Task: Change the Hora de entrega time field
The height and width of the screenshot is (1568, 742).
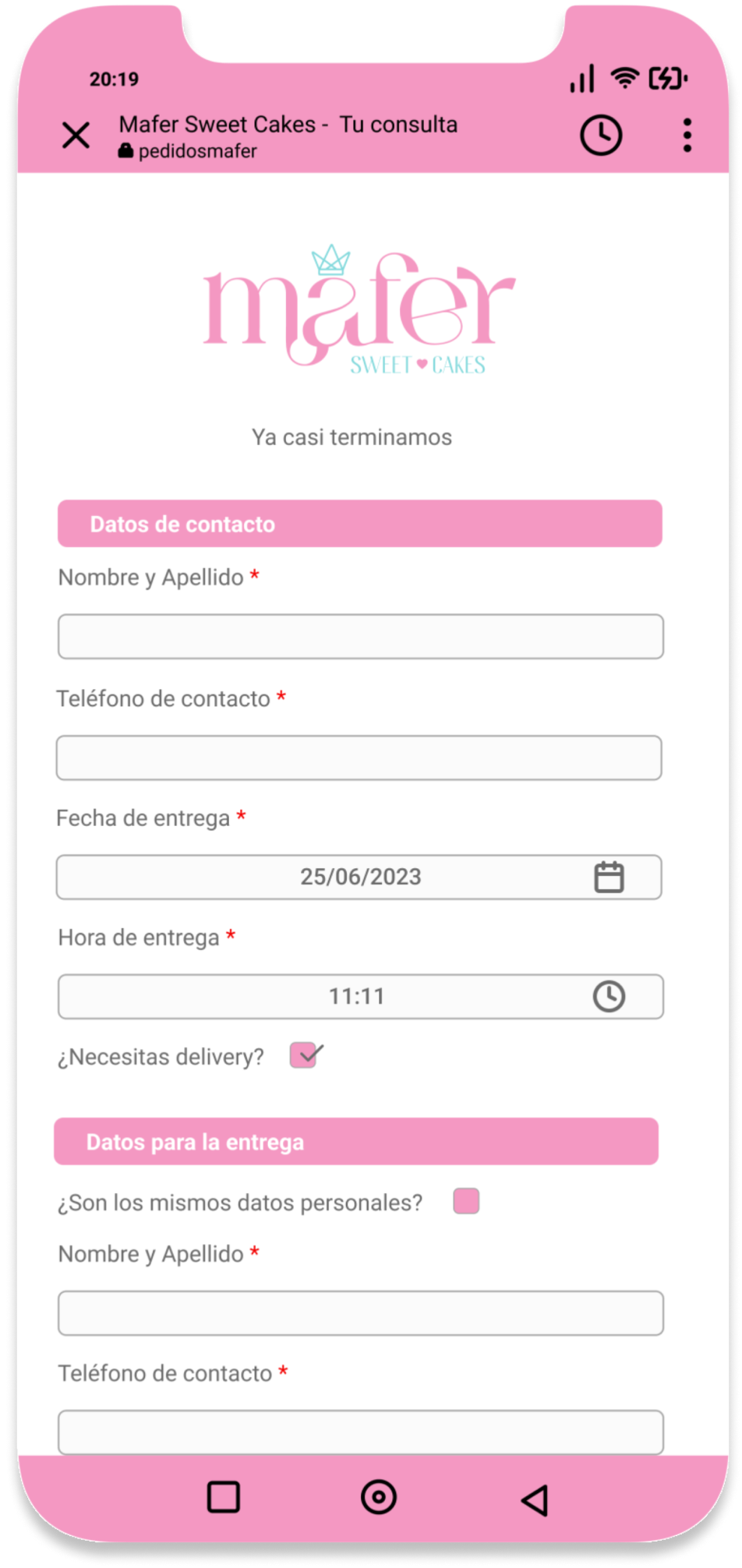Action: click(x=361, y=996)
